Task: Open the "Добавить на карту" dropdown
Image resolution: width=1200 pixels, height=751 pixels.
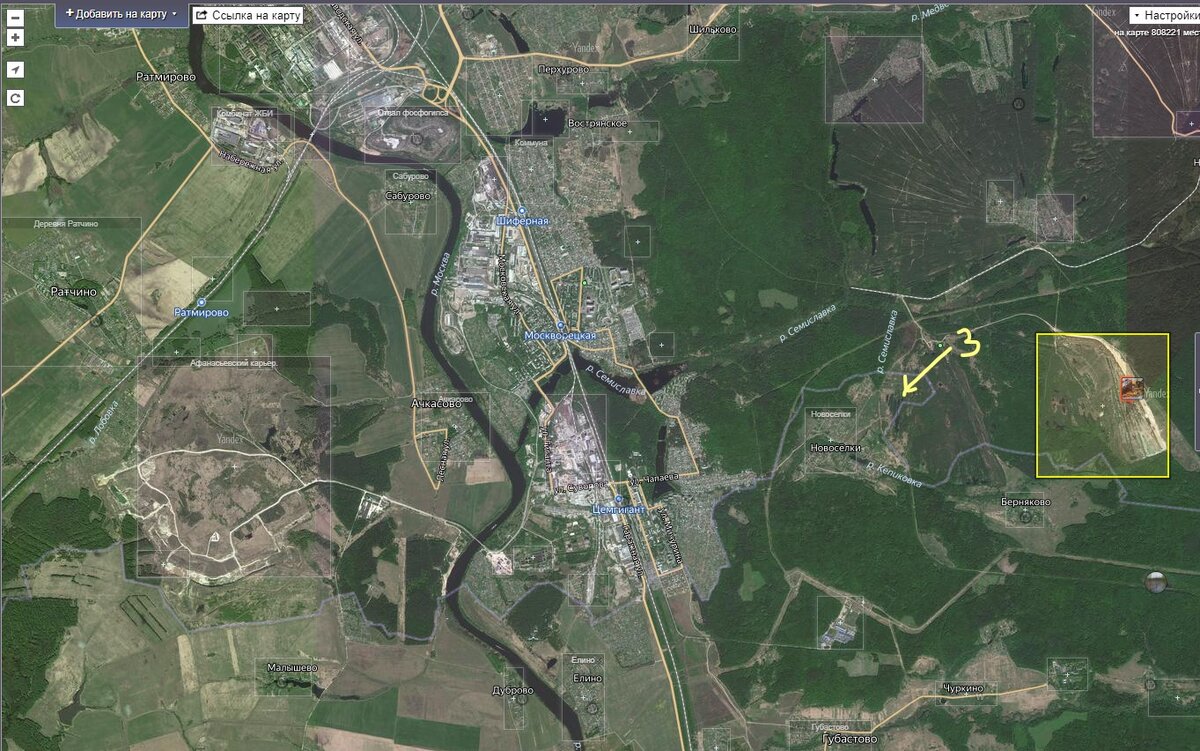Action: pyautogui.click(x=120, y=14)
